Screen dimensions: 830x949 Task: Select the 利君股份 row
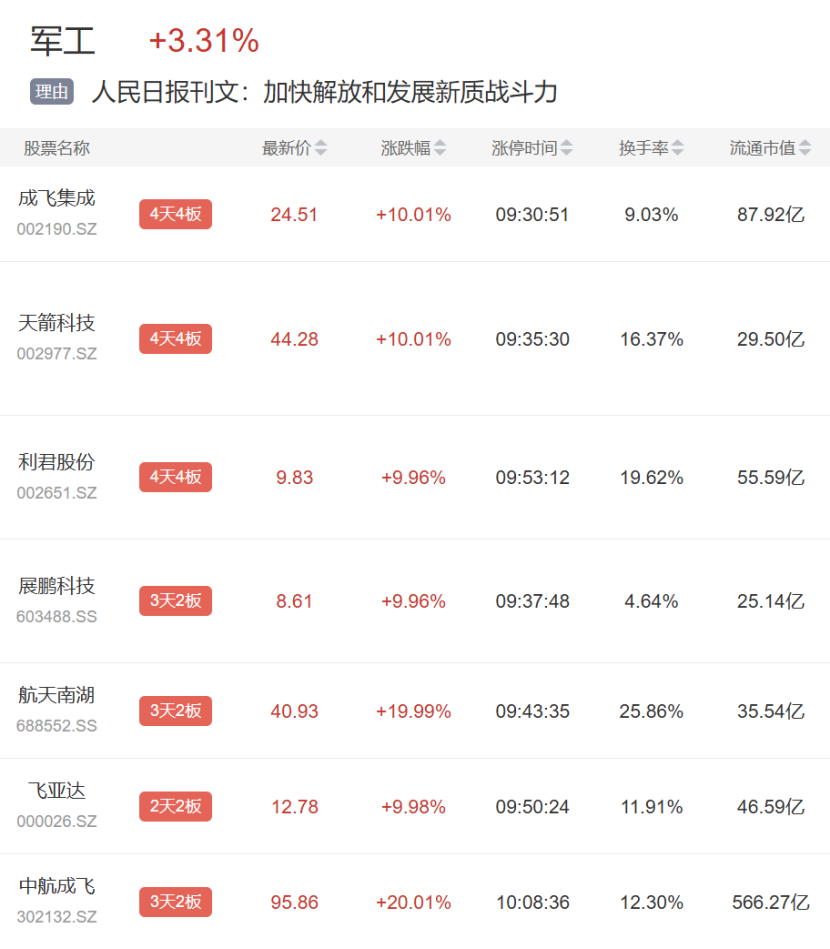tap(57, 462)
